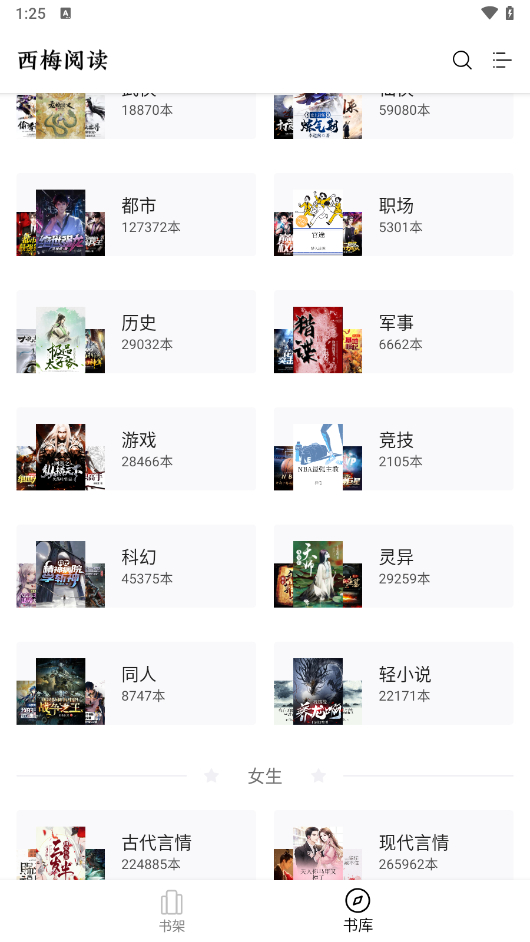Viewport: 530px width, 942px height.
Task: Open the 都市 category
Action: 136,214
